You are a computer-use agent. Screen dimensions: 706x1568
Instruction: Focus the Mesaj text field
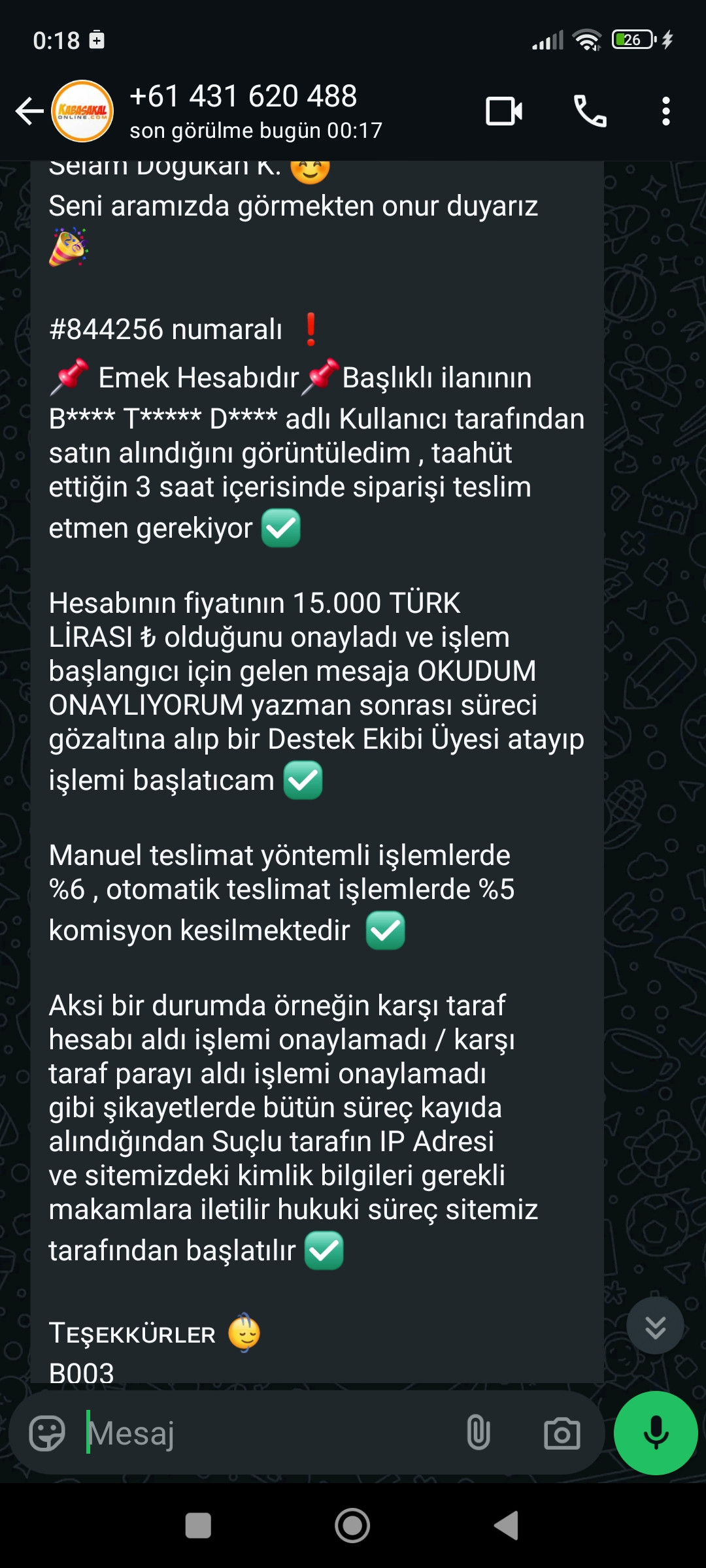point(261,1433)
